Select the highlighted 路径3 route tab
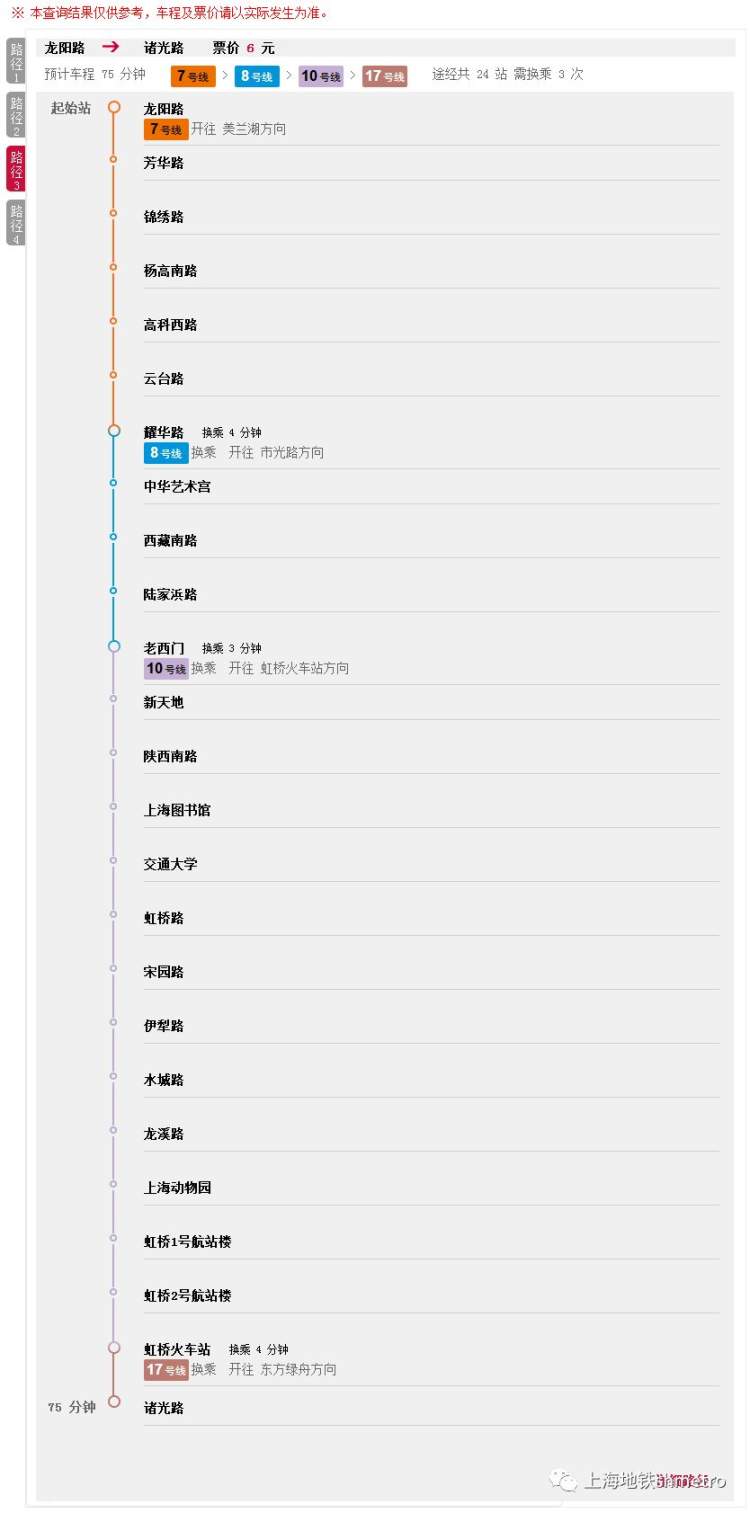Screen dimensions: 750x1513 point(16,169)
